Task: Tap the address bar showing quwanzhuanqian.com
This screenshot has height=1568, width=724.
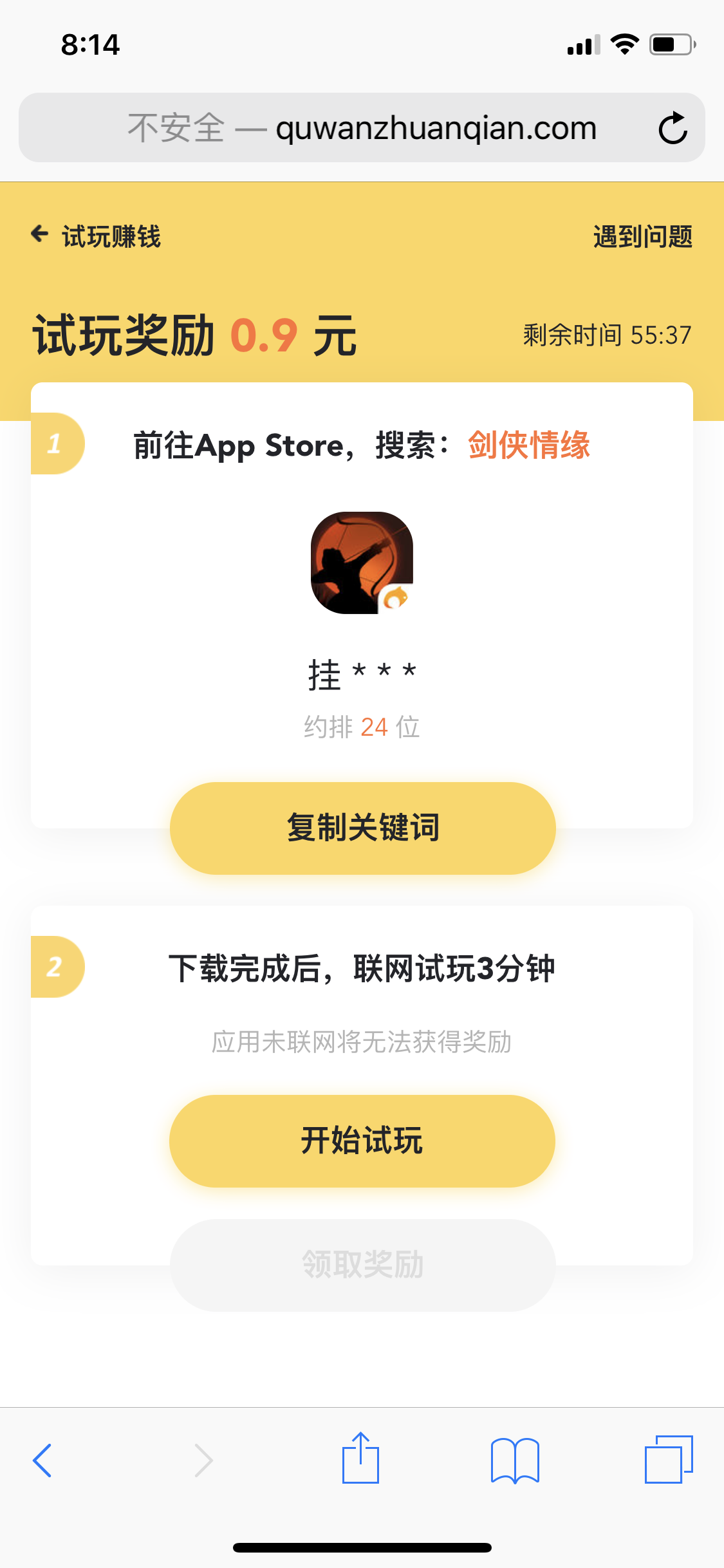Action: coord(360,127)
